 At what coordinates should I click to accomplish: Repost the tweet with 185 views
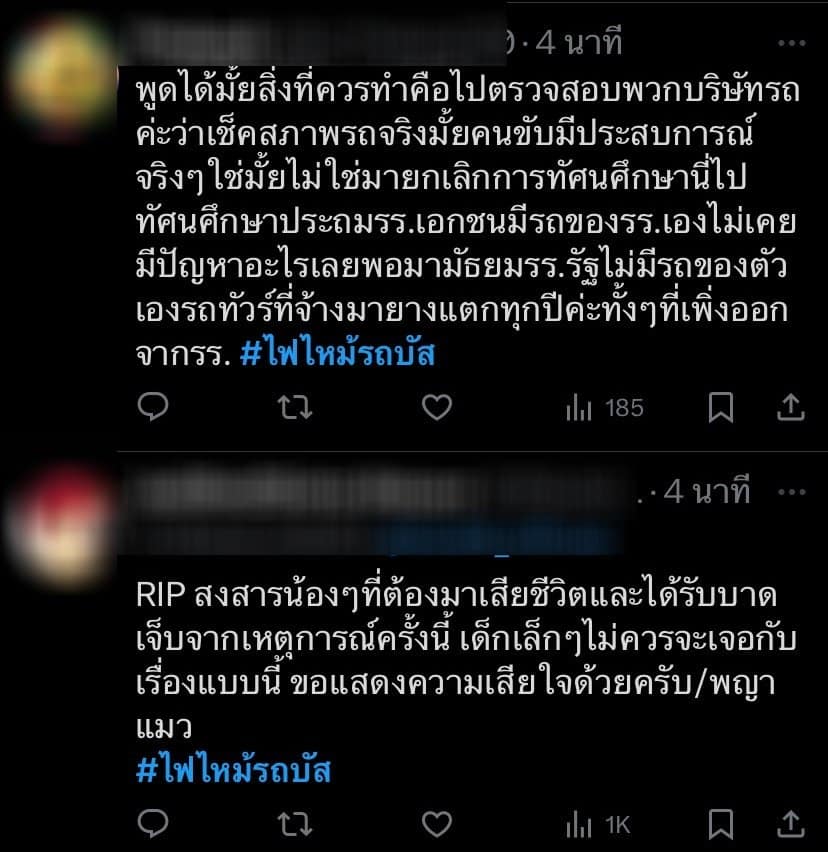(294, 407)
